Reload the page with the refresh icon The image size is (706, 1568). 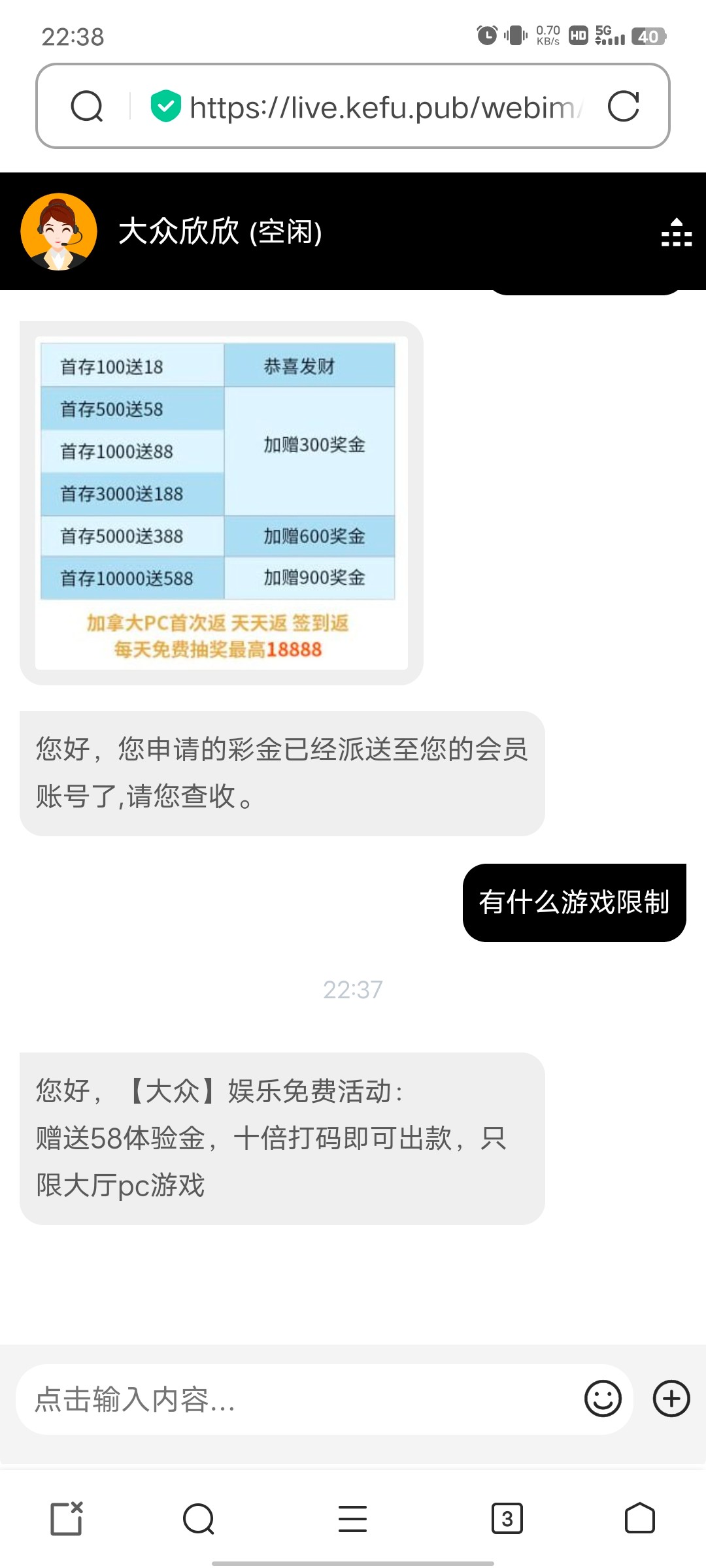point(623,106)
